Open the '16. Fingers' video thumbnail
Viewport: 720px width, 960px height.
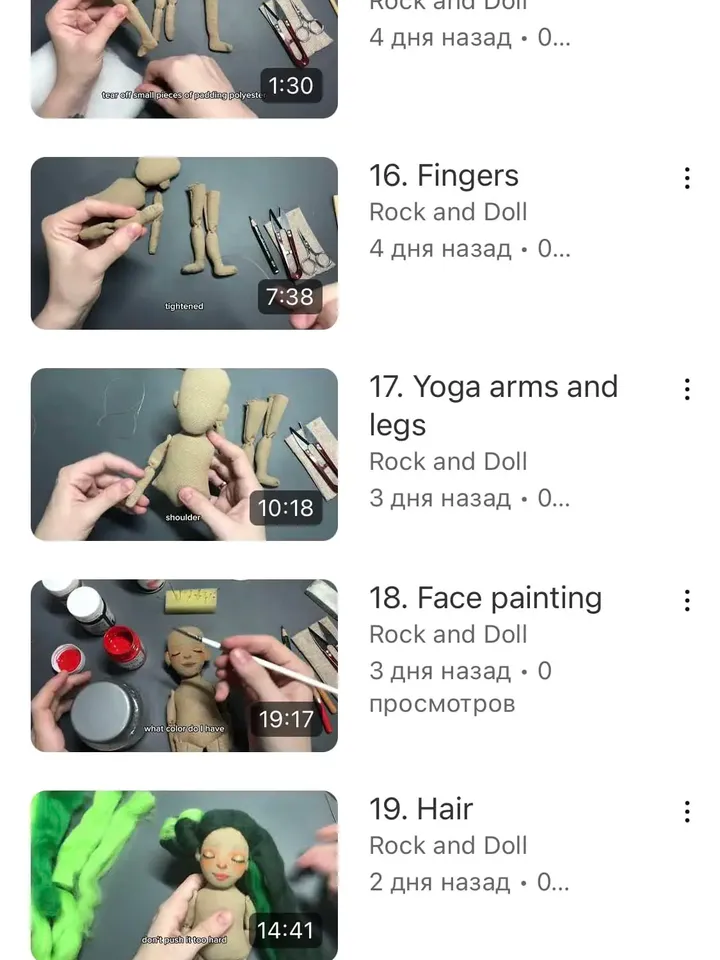(x=184, y=243)
